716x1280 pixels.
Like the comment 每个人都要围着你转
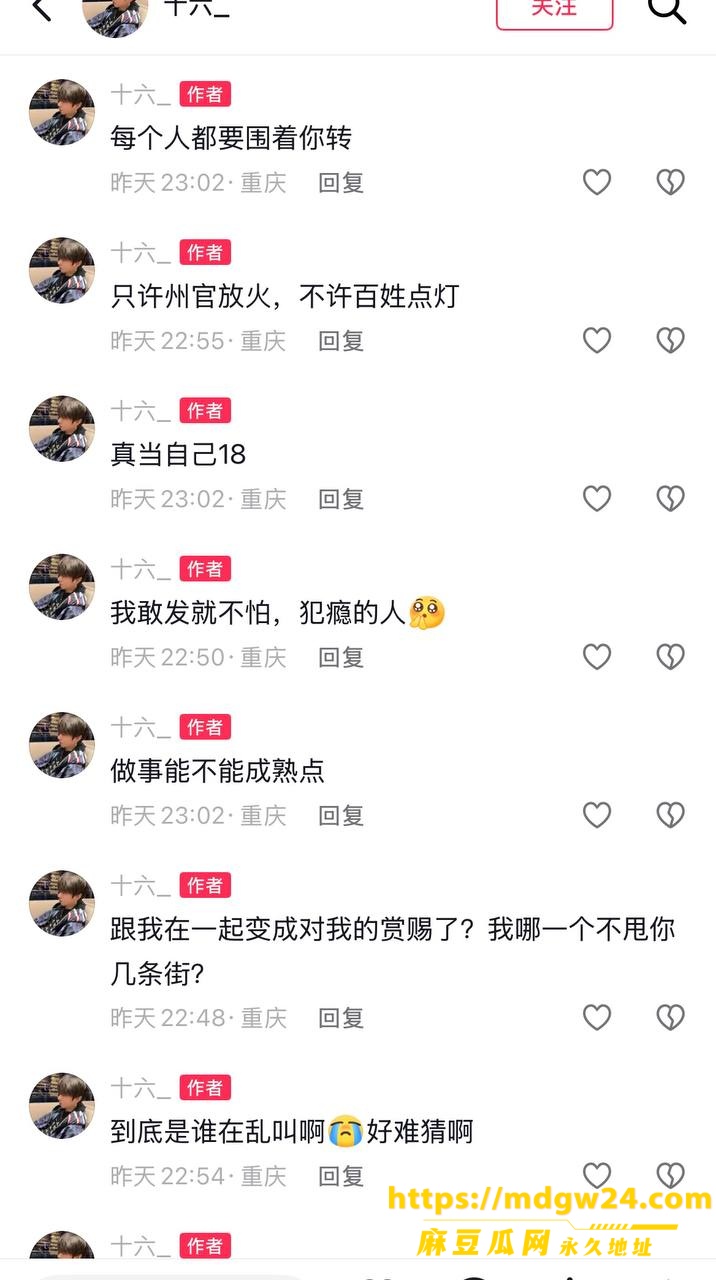point(597,182)
